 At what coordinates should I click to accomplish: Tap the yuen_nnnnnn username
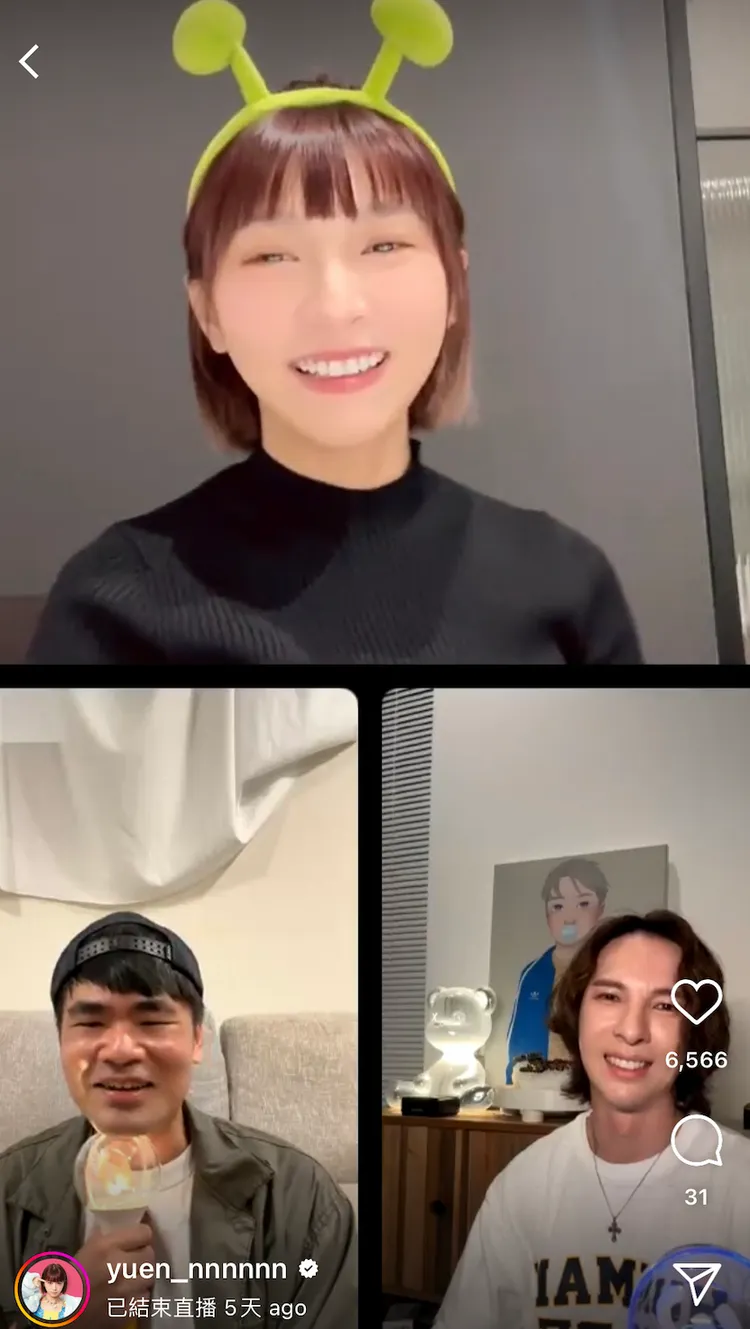coord(196,1269)
